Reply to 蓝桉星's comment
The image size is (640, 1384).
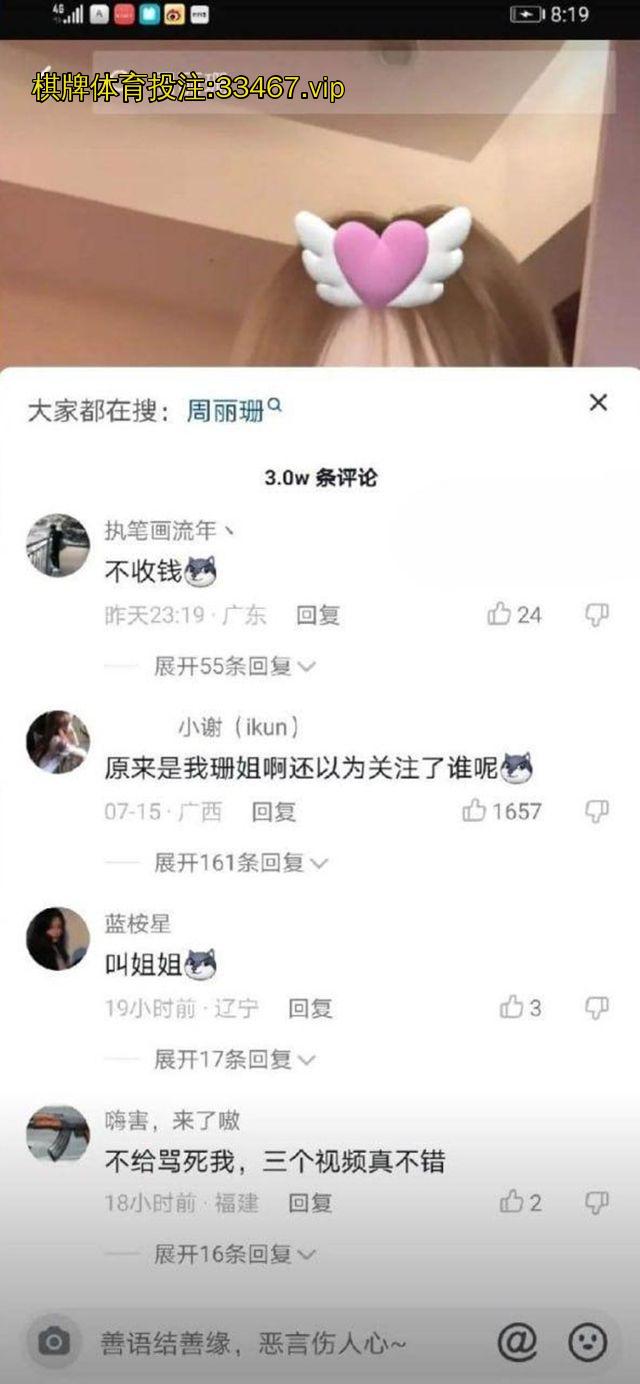click(310, 1009)
